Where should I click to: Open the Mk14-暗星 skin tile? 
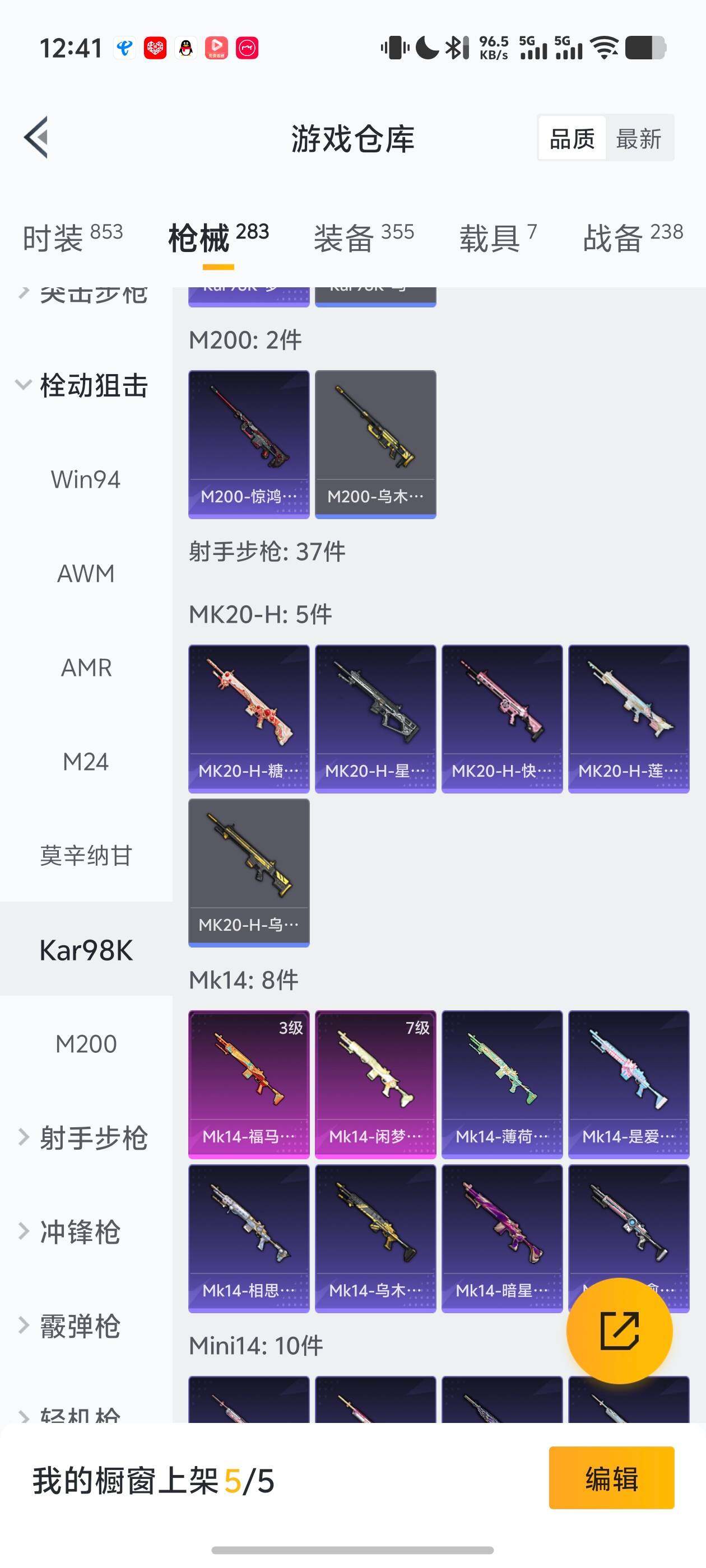click(x=501, y=1238)
